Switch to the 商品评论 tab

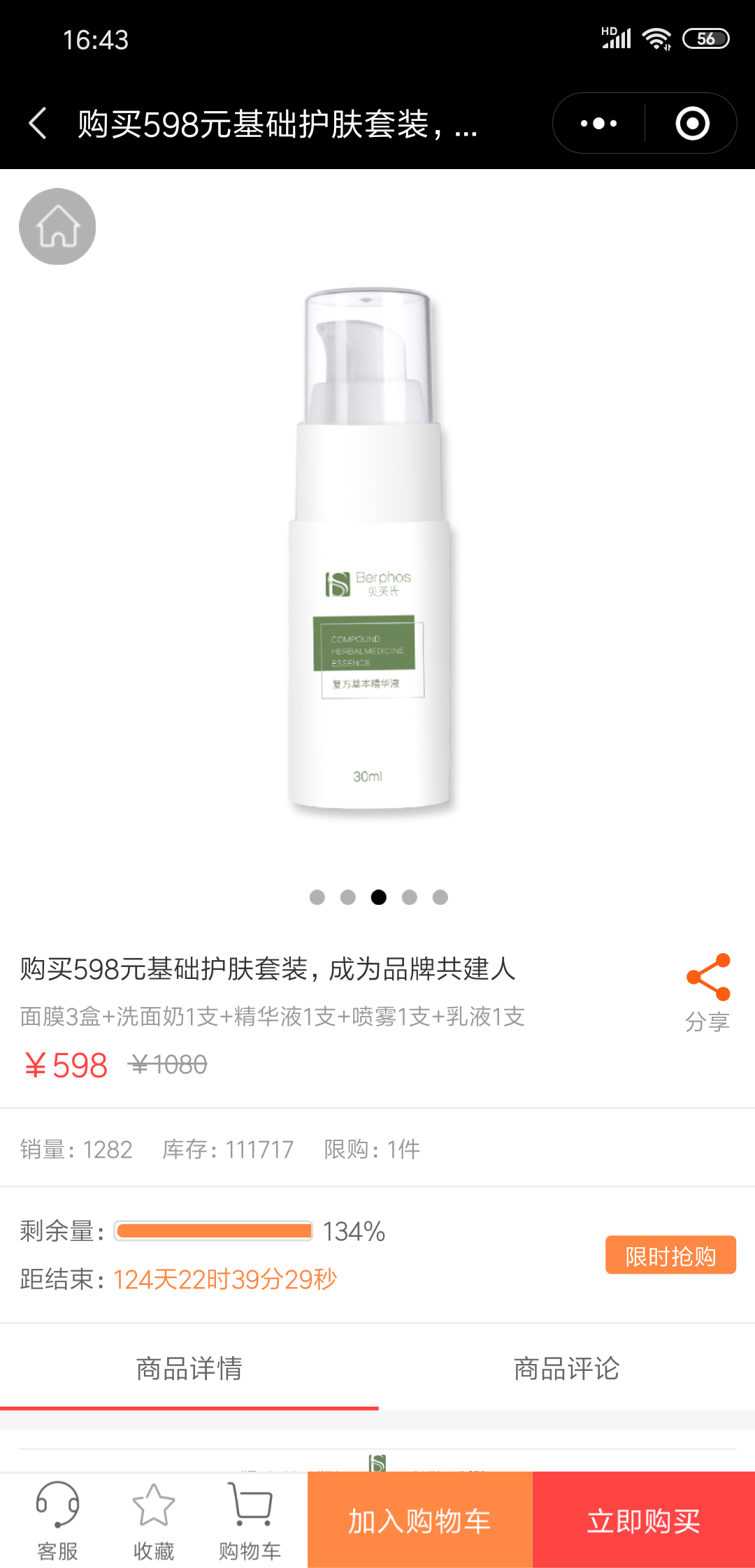[x=566, y=1368]
